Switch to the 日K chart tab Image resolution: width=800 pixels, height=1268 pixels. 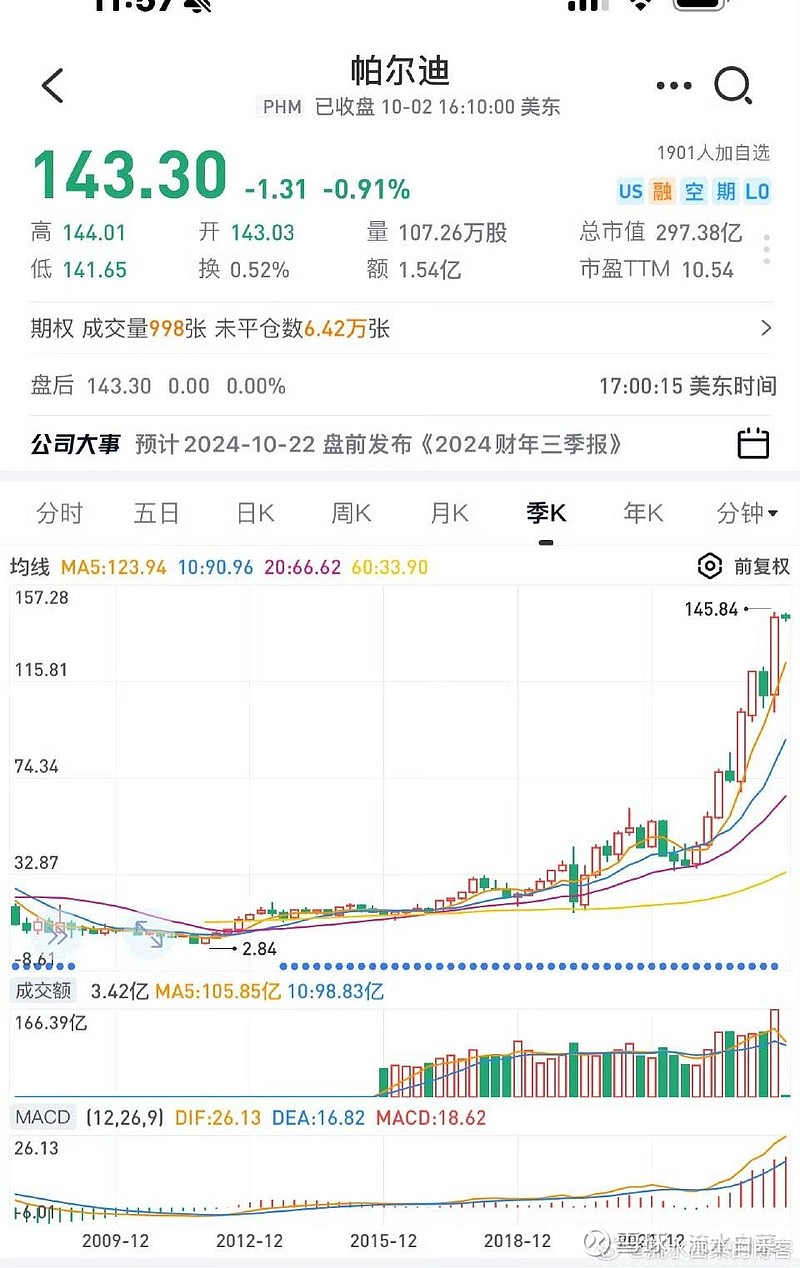(255, 514)
